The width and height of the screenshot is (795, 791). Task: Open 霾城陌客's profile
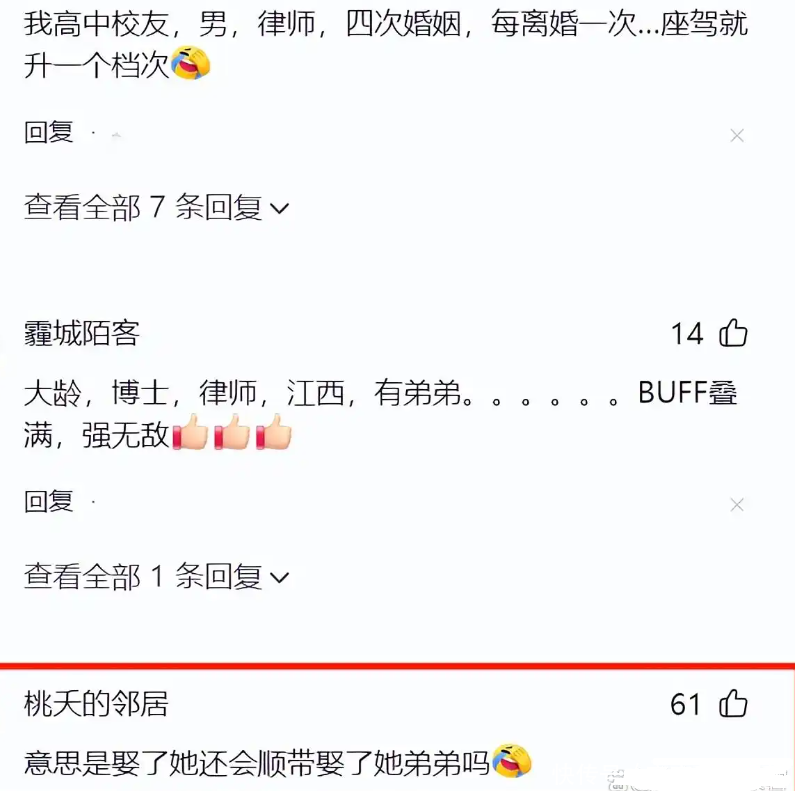[x=81, y=333]
